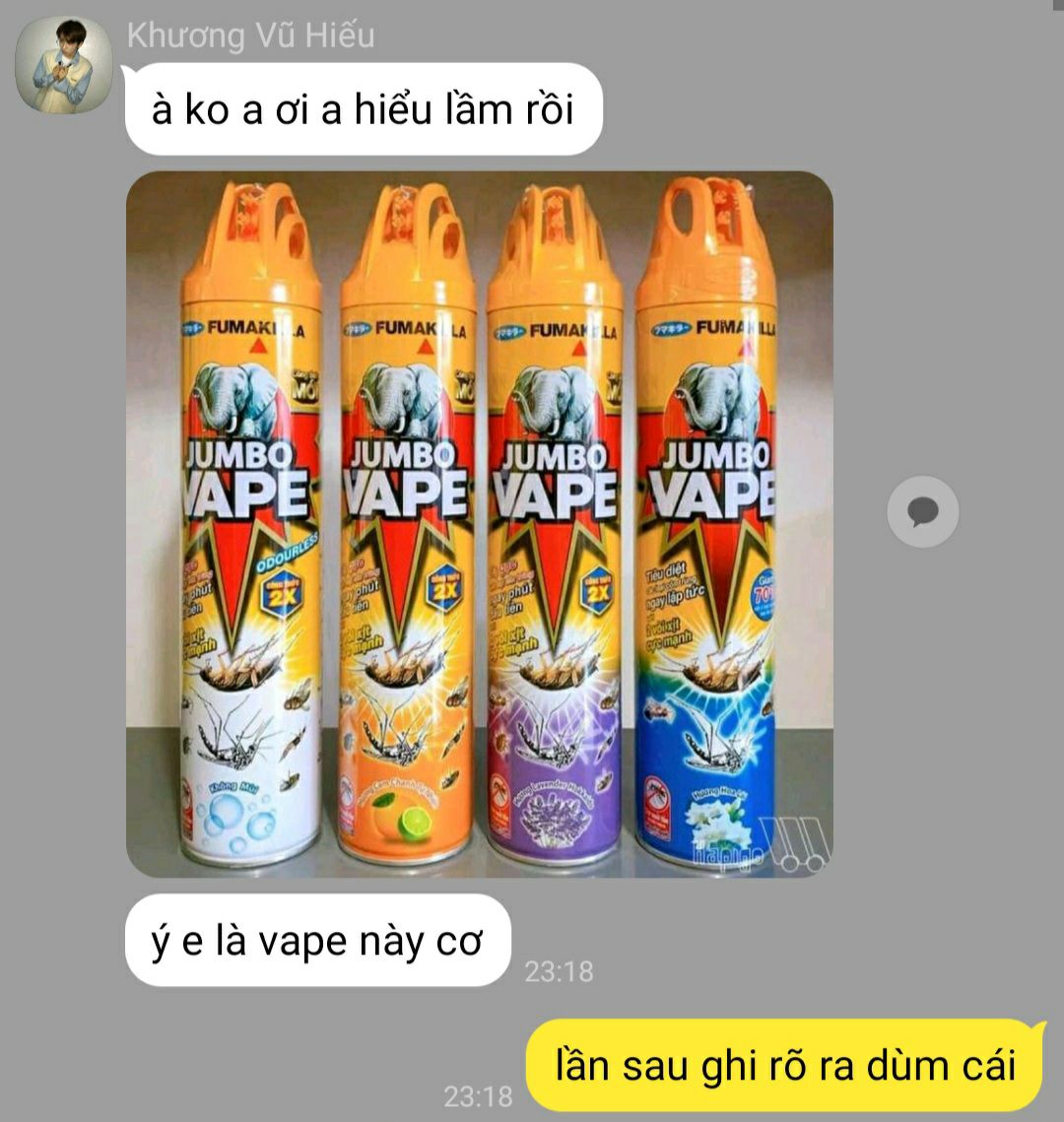Screen dimensions: 1064x1122
Task: Open the Jumbo Vape photo message
Action: point(479,524)
